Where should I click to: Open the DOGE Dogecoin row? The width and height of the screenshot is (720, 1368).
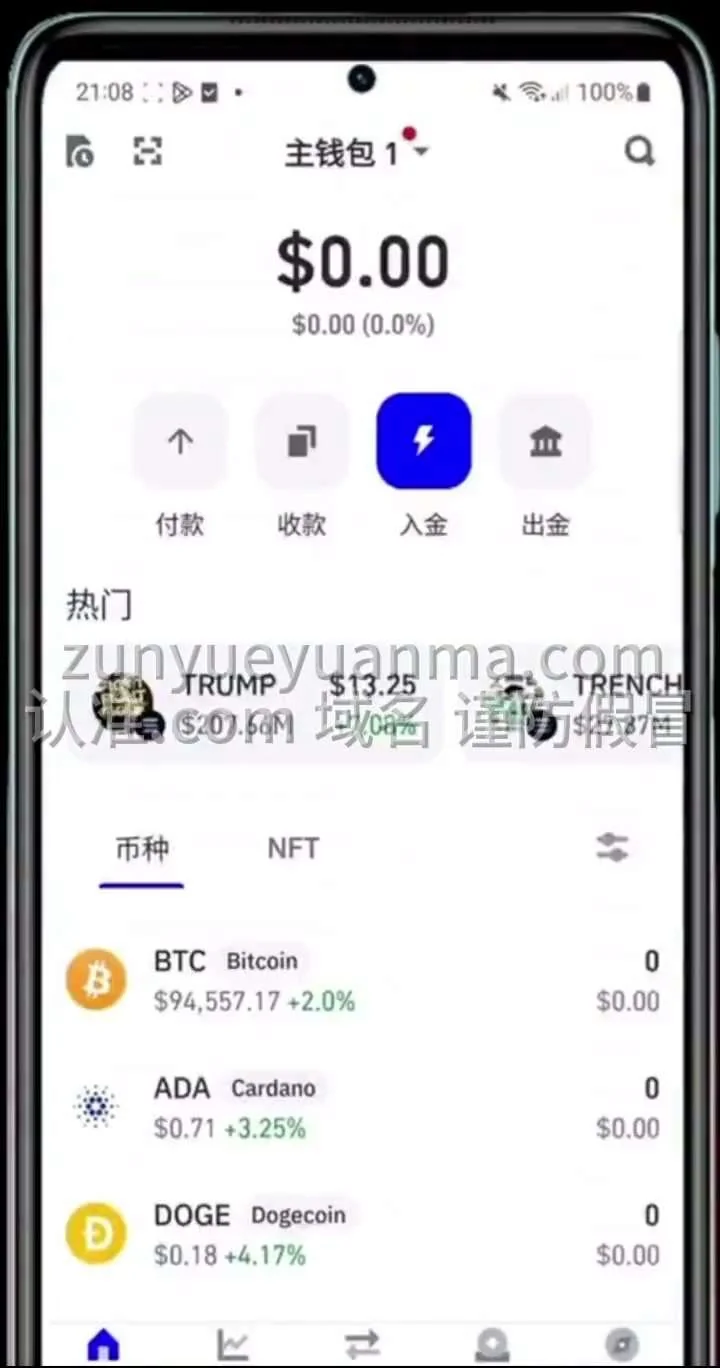click(360, 1234)
